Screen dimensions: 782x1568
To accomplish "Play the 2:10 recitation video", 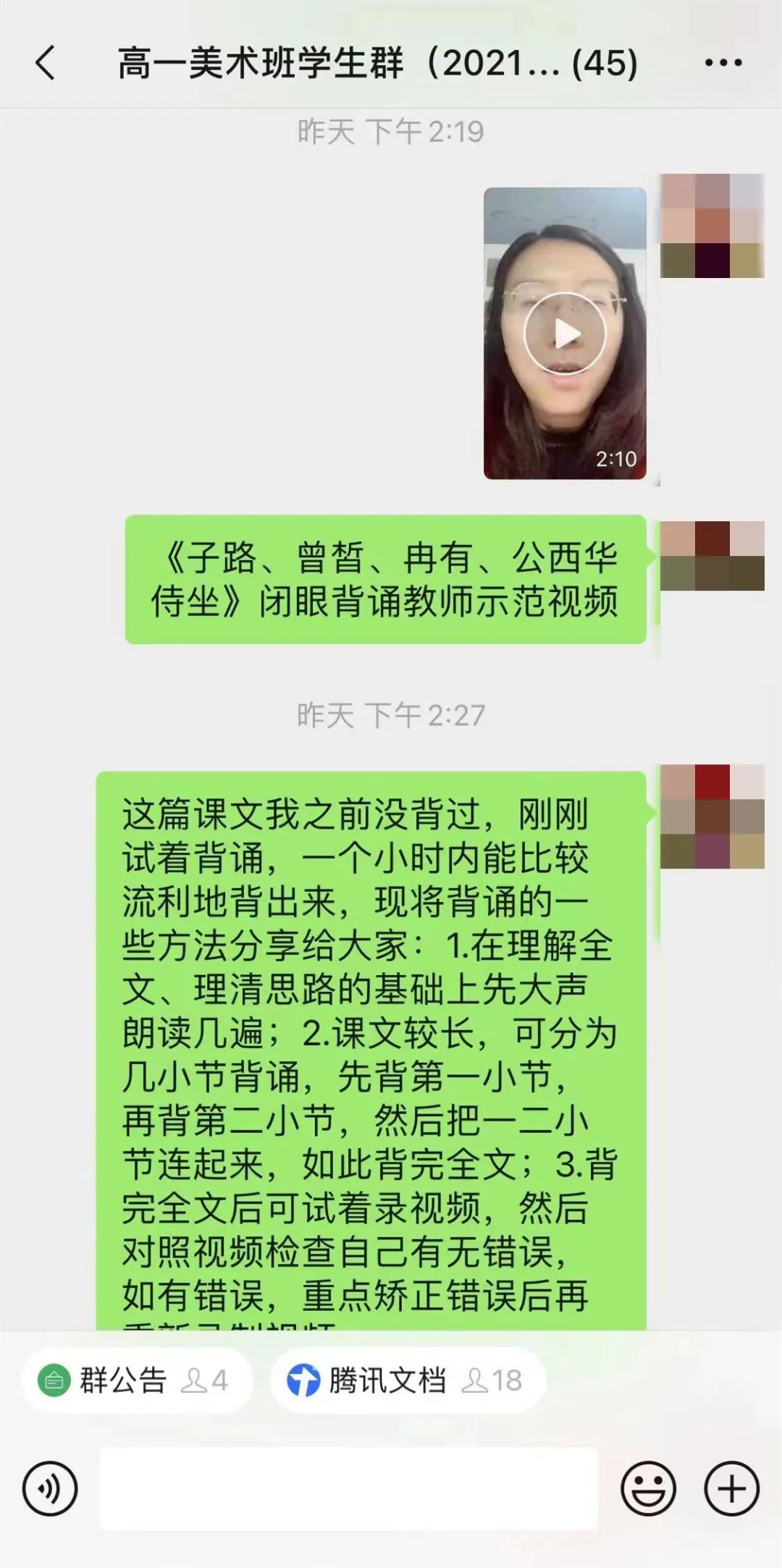I will [565, 334].
